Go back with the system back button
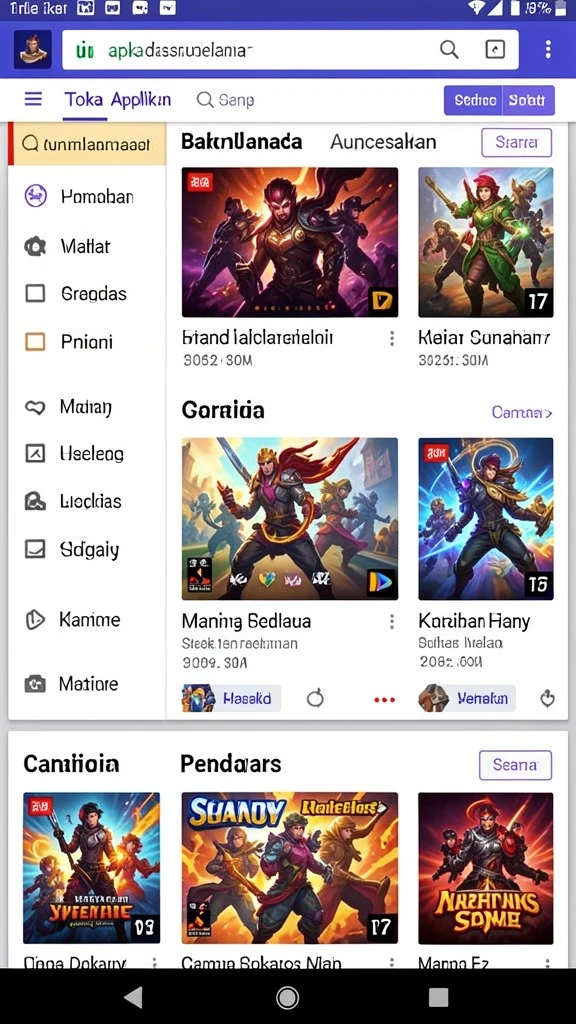The height and width of the screenshot is (1024, 576). [x=133, y=997]
